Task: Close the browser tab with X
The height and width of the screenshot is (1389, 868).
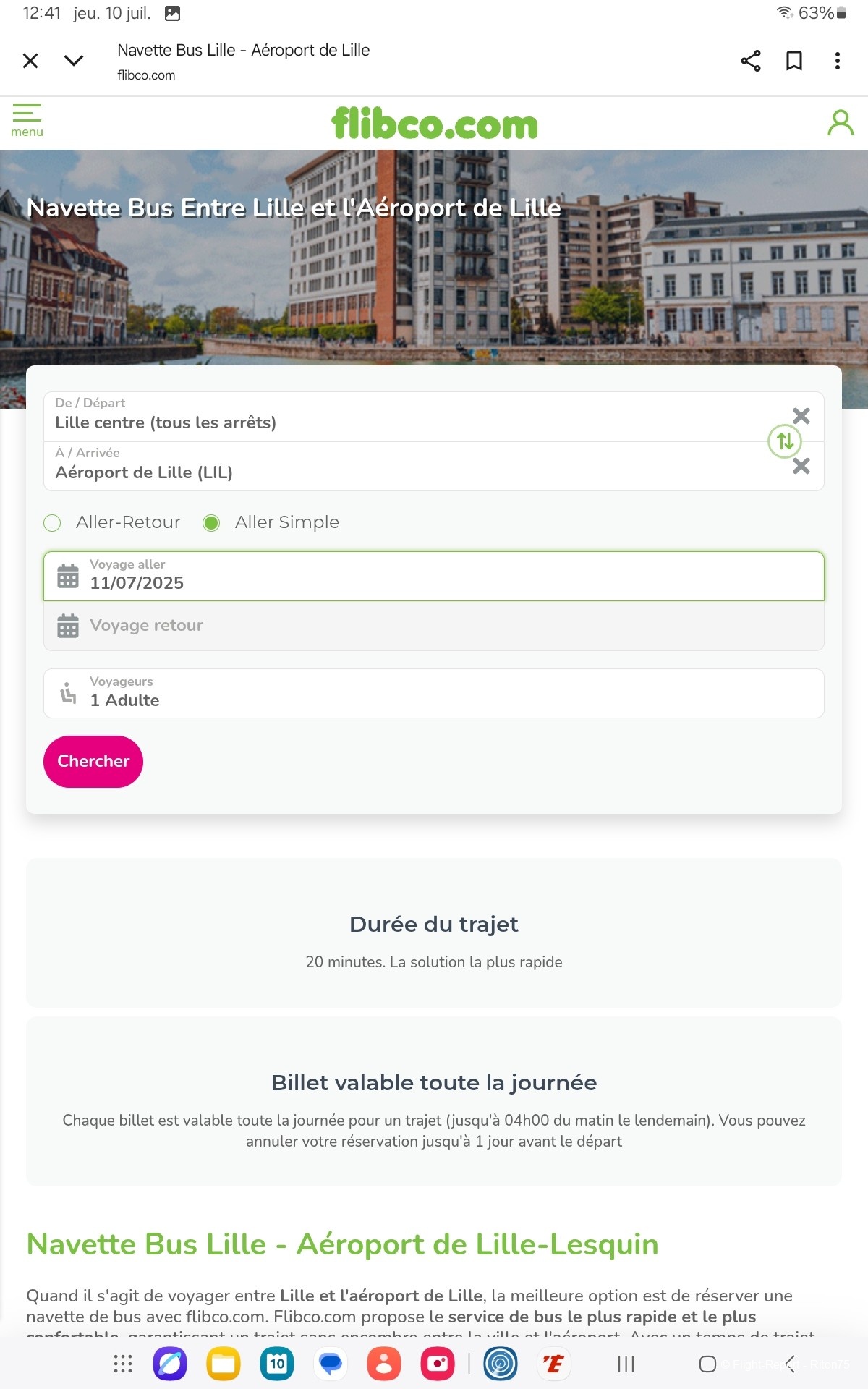Action: pyautogui.click(x=30, y=61)
